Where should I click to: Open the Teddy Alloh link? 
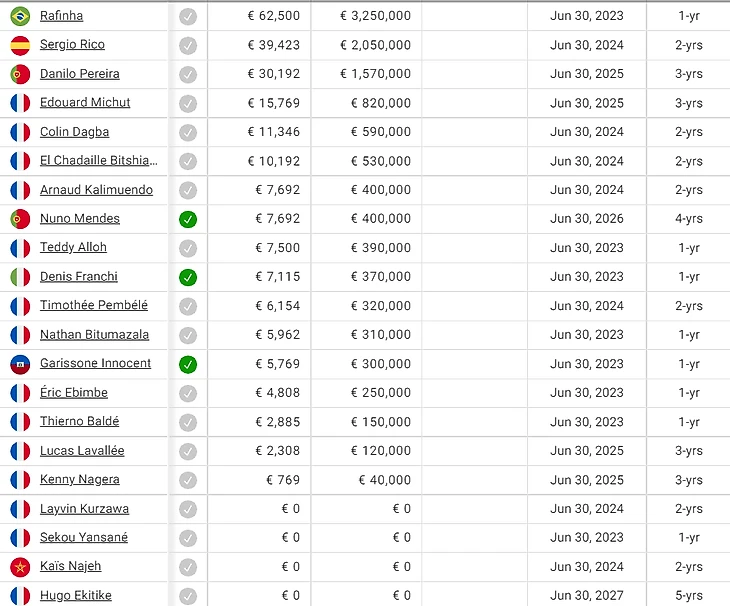73,248
